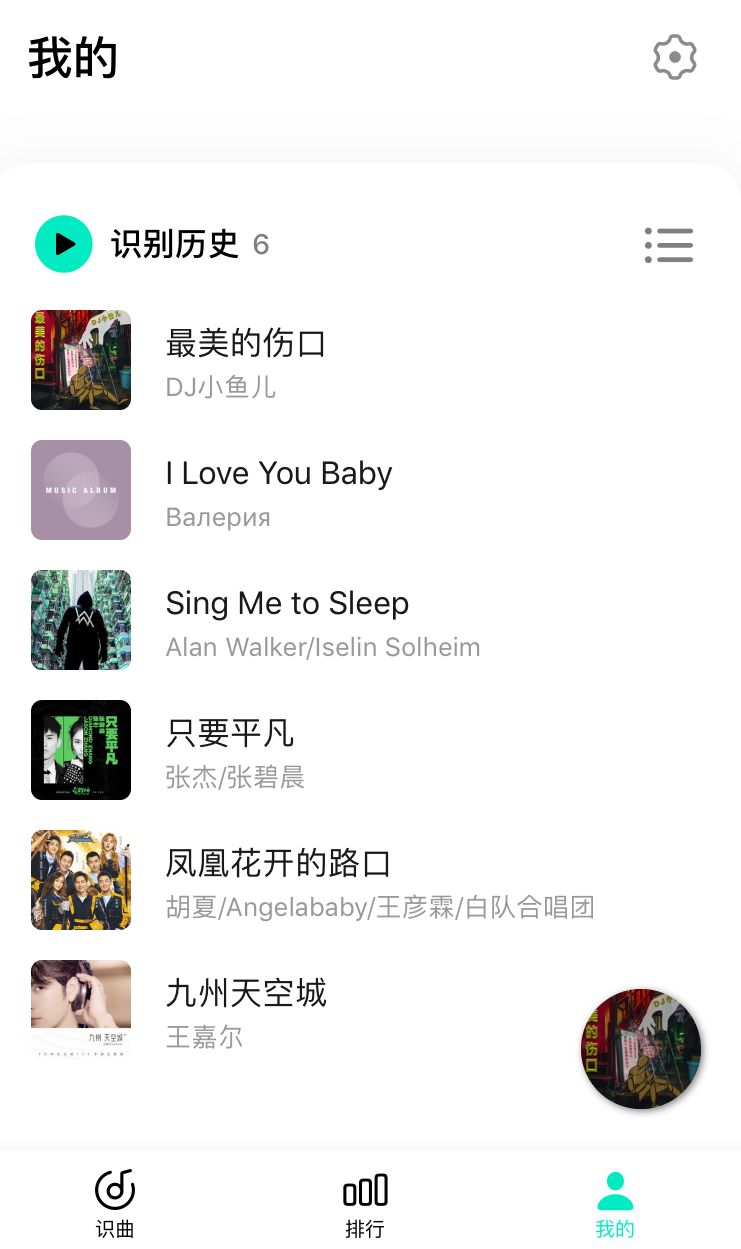Viewport: 741px width, 1249px height.
Task: Open the floating now-playing album disc
Action: tap(641, 1049)
